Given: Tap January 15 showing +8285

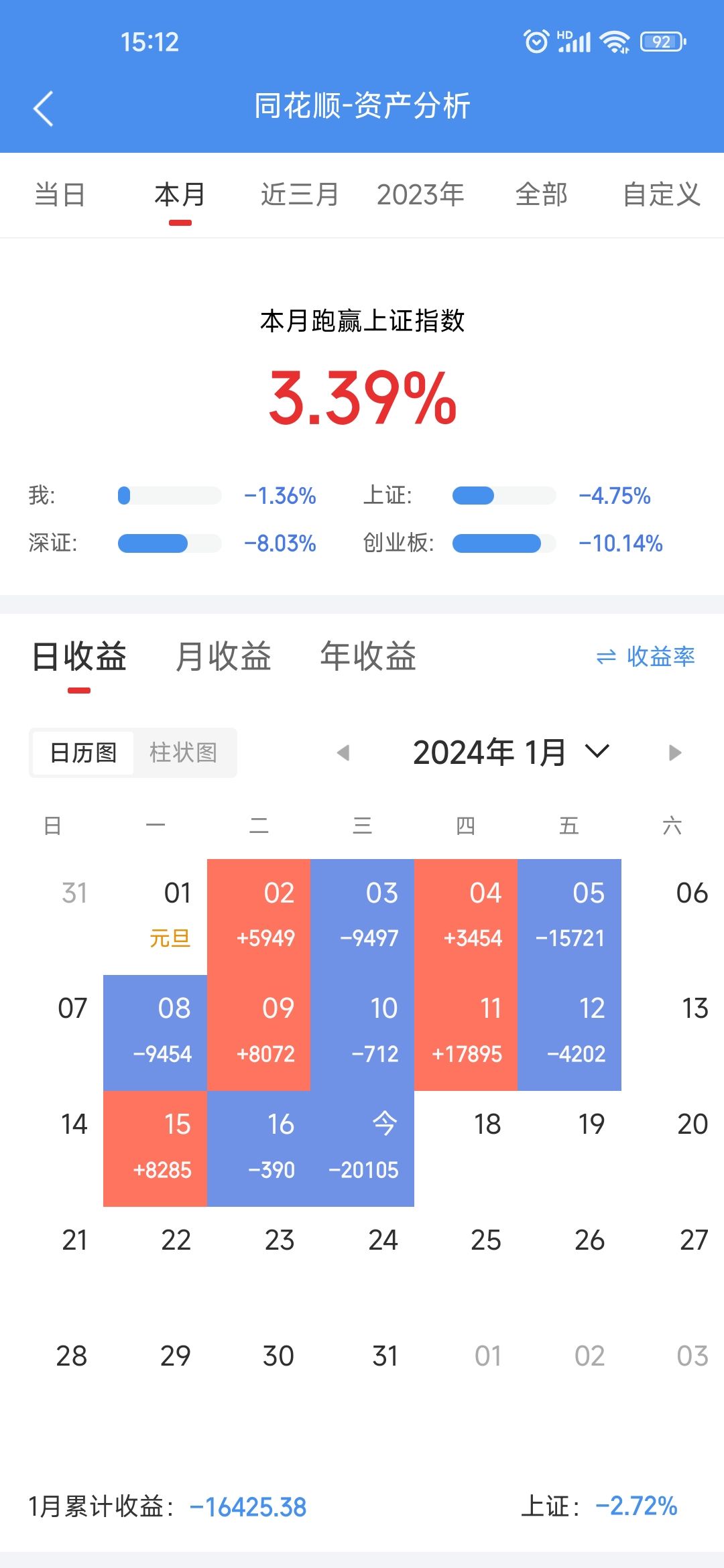Looking at the screenshot, I should pos(155,1149).
